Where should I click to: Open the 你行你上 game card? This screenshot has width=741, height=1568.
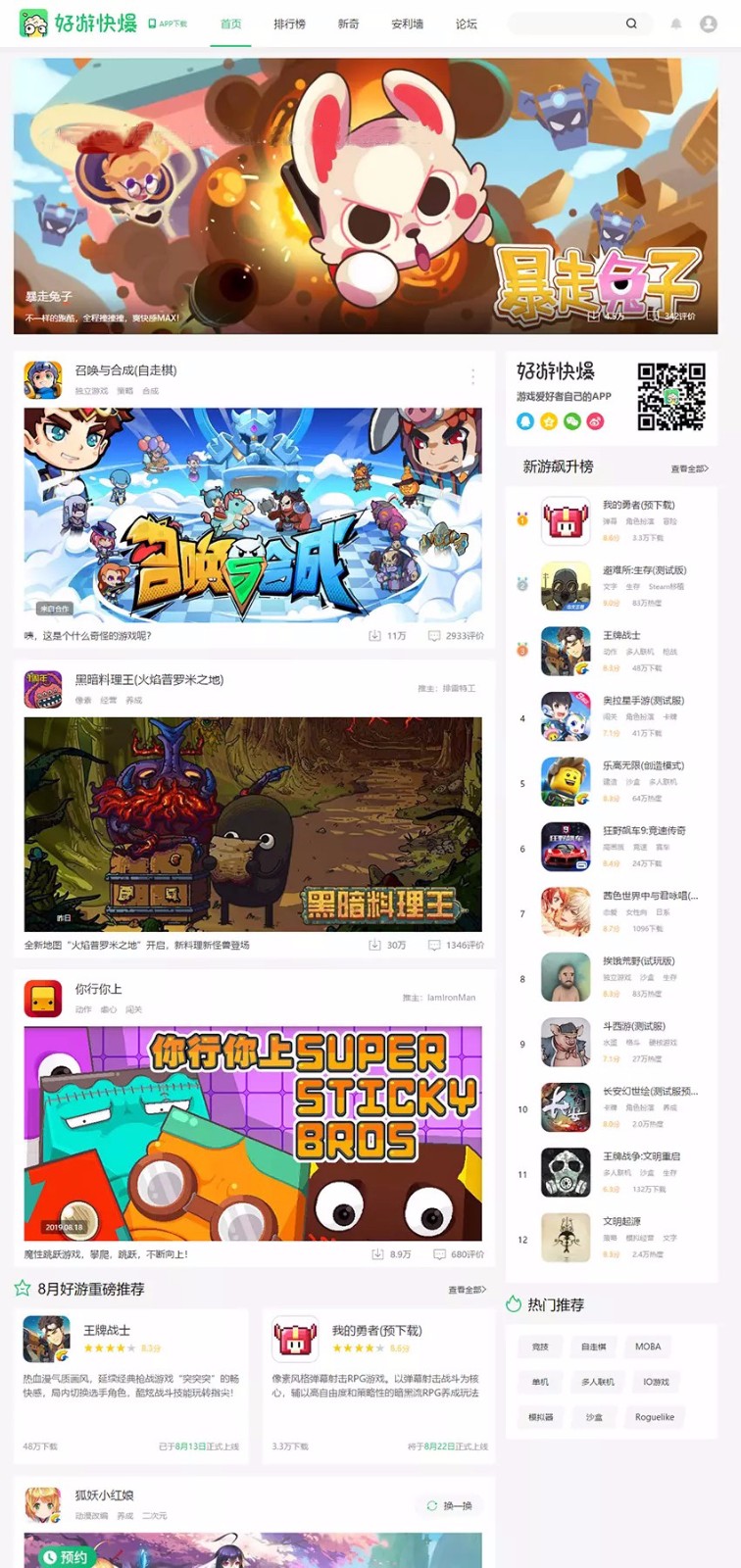(253, 1132)
